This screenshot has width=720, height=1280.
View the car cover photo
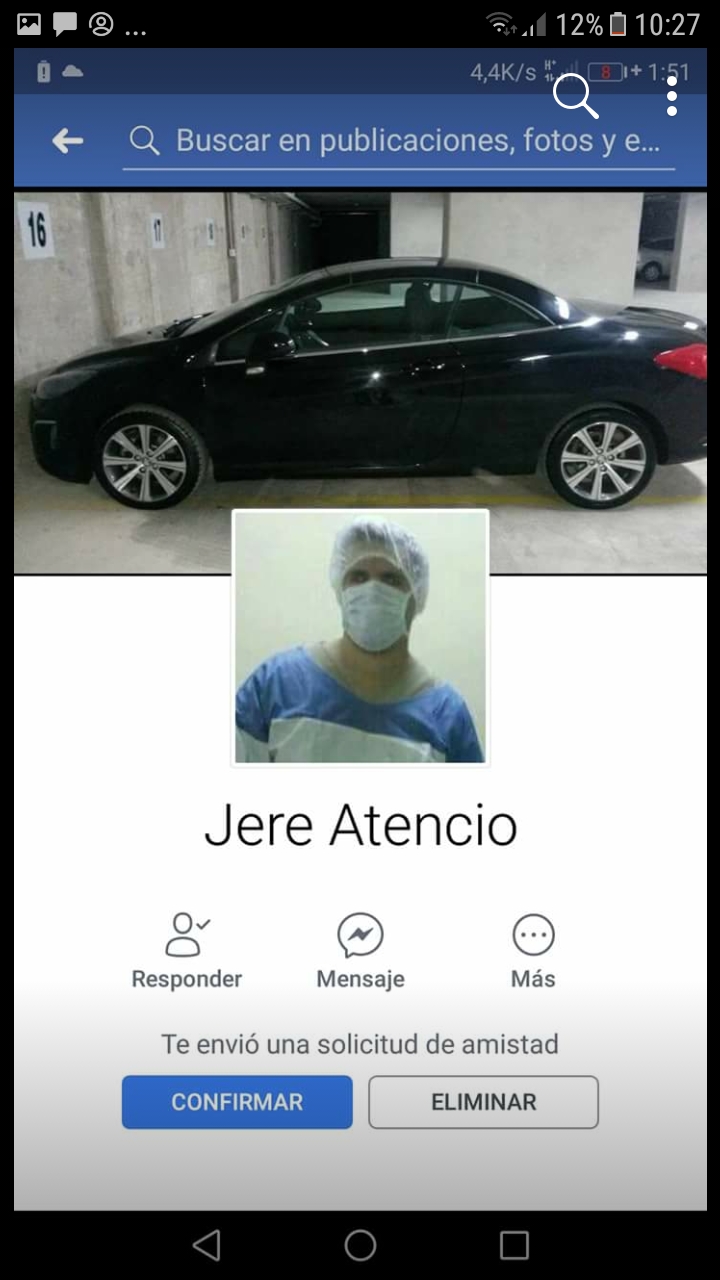tap(360, 350)
